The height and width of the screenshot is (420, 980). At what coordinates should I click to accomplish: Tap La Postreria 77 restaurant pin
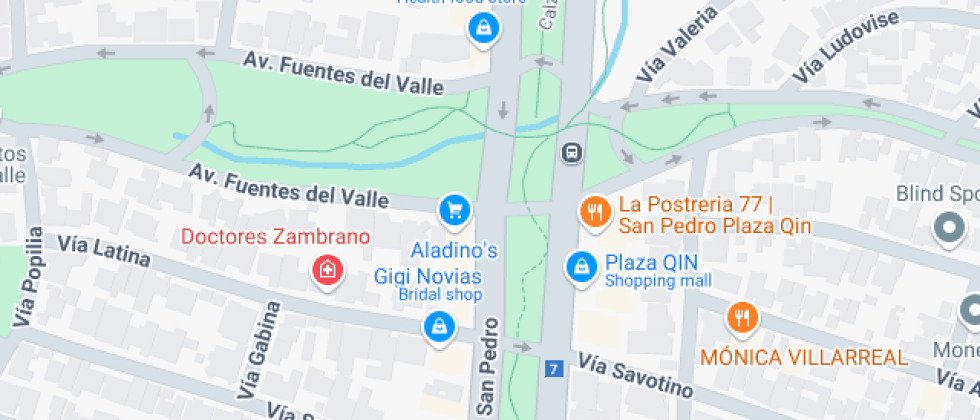tap(596, 214)
